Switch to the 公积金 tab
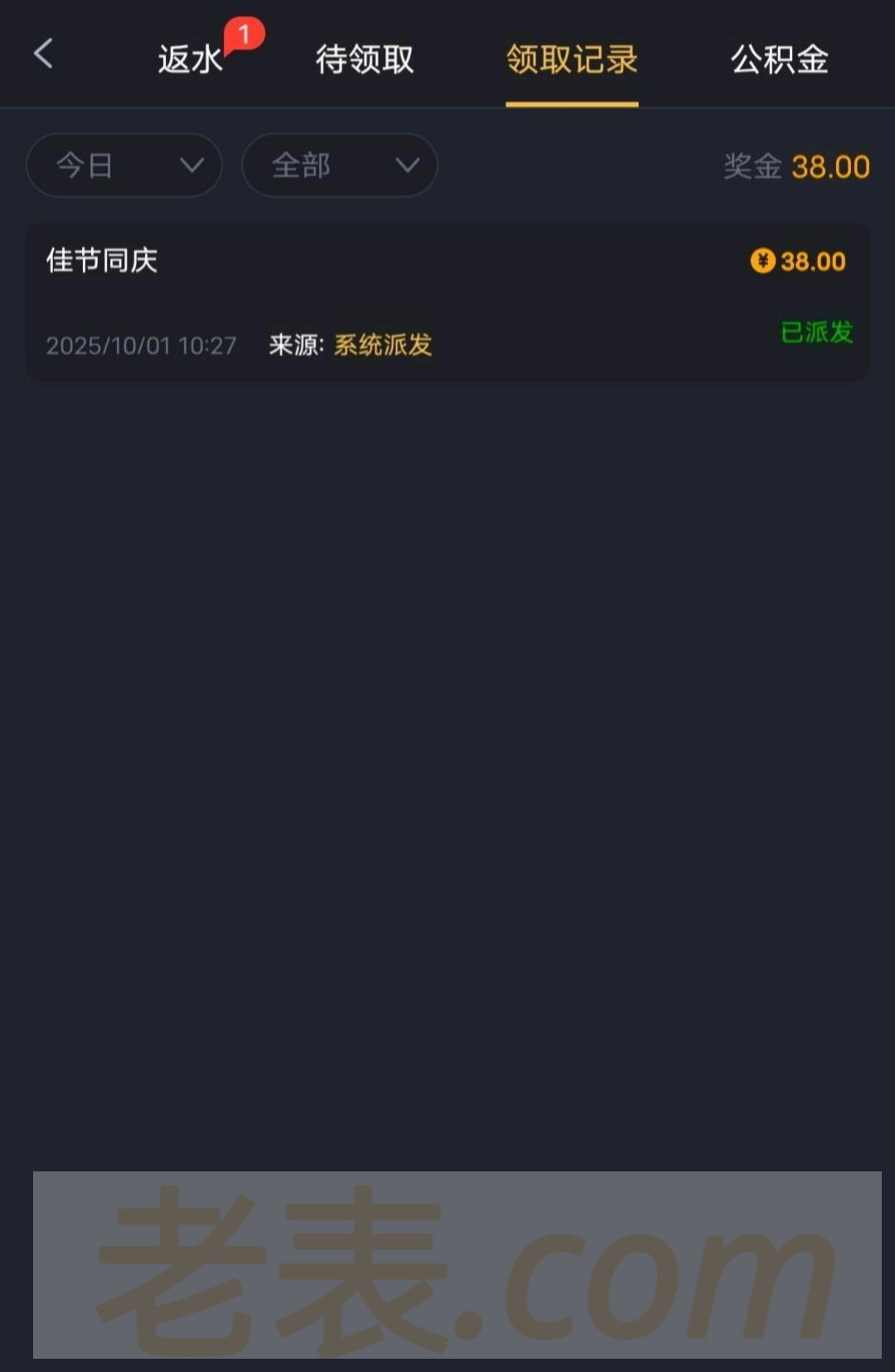This screenshot has width=895, height=1372. click(x=779, y=60)
